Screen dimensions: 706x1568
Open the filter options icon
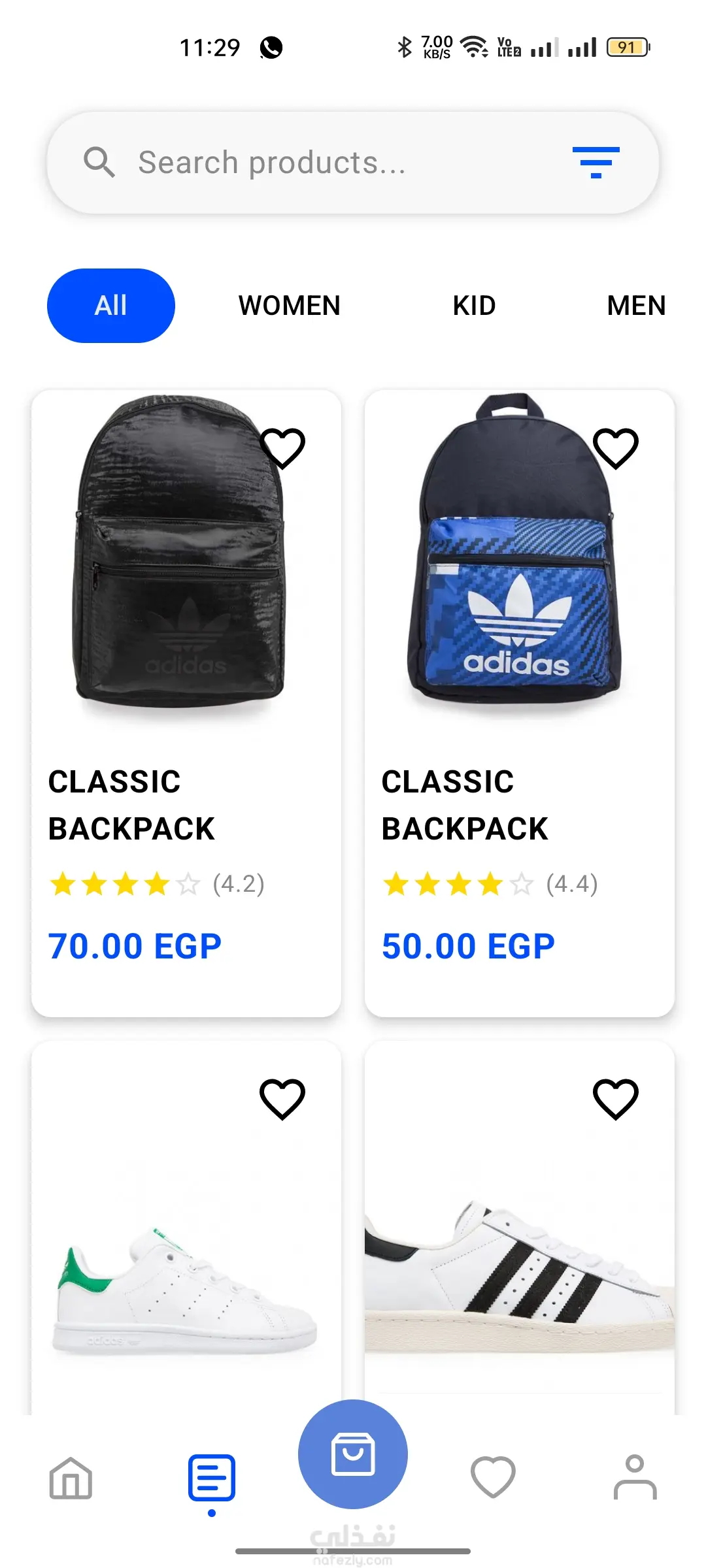tap(596, 163)
